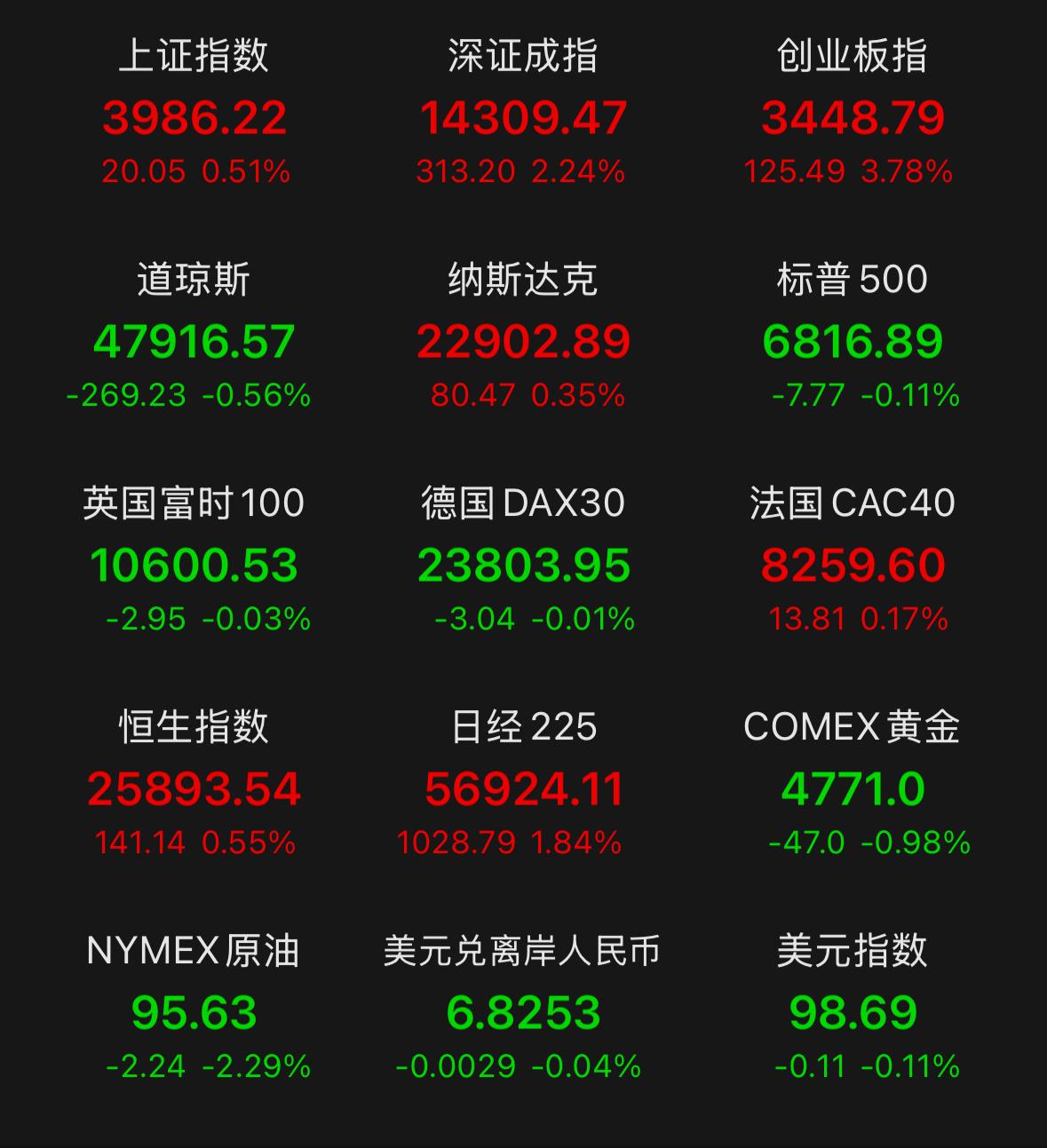Viewport: 1047px width, 1148px height.
Task: Open the 美元指数 dollar index panel
Action: (853, 1010)
